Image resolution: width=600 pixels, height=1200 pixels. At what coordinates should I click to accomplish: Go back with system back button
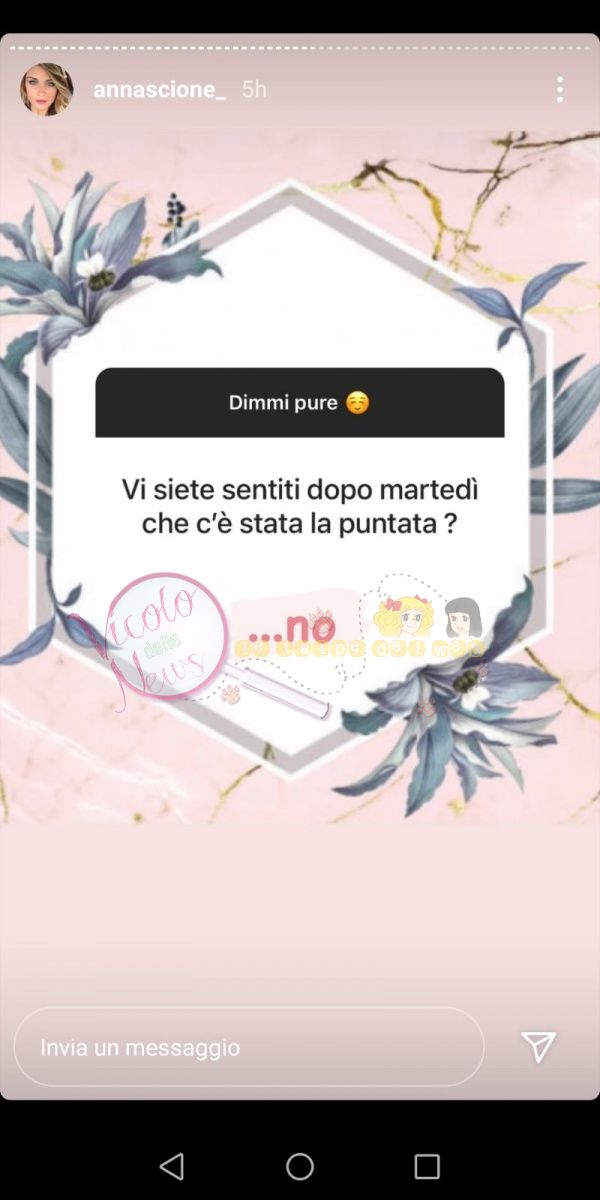click(x=172, y=1166)
